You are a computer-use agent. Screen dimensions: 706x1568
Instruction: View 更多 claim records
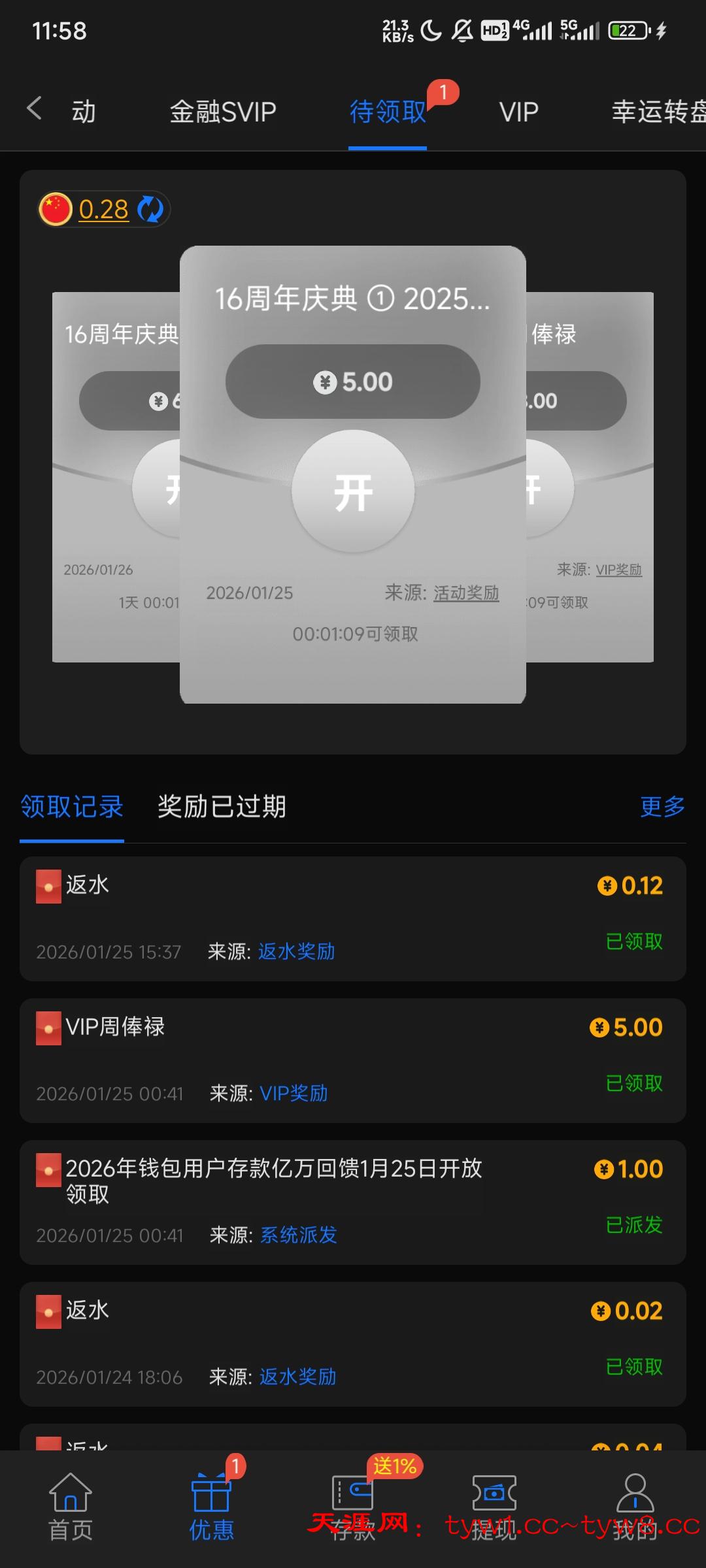[x=662, y=807]
